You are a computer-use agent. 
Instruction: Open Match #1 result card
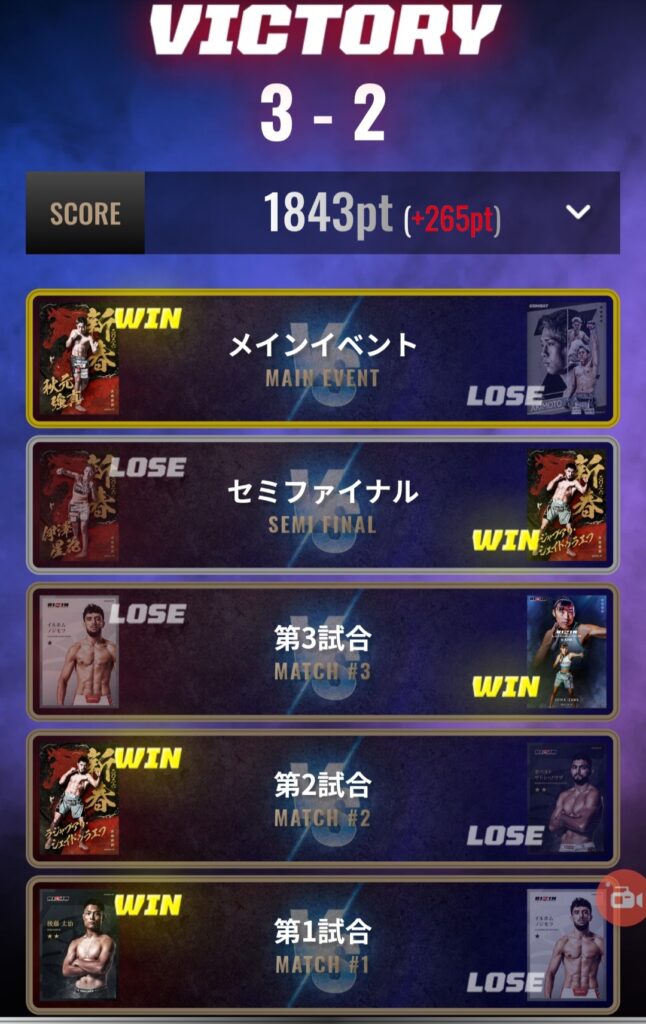(x=322, y=945)
